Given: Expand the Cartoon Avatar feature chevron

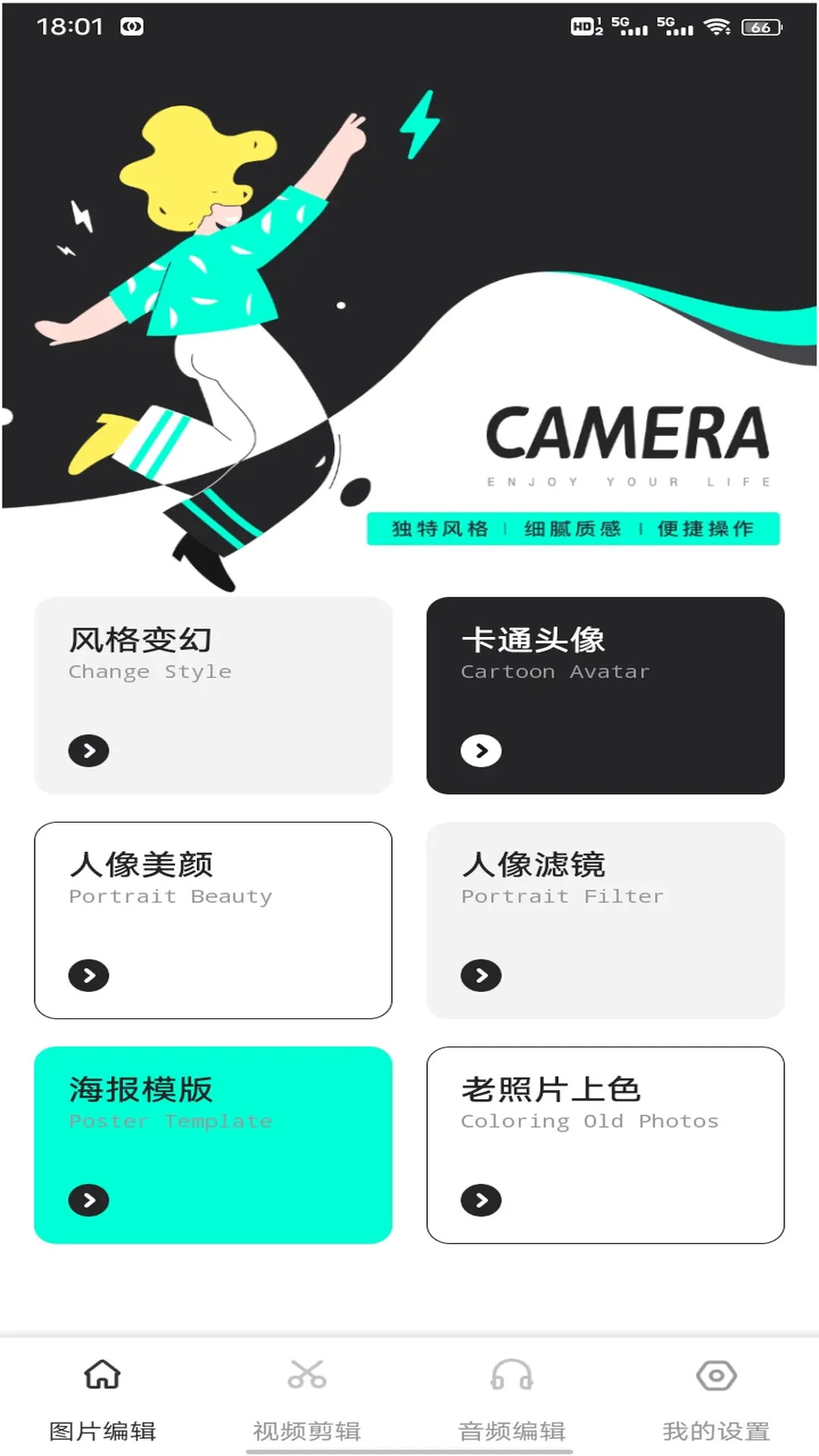Looking at the screenshot, I should [x=480, y=751].
